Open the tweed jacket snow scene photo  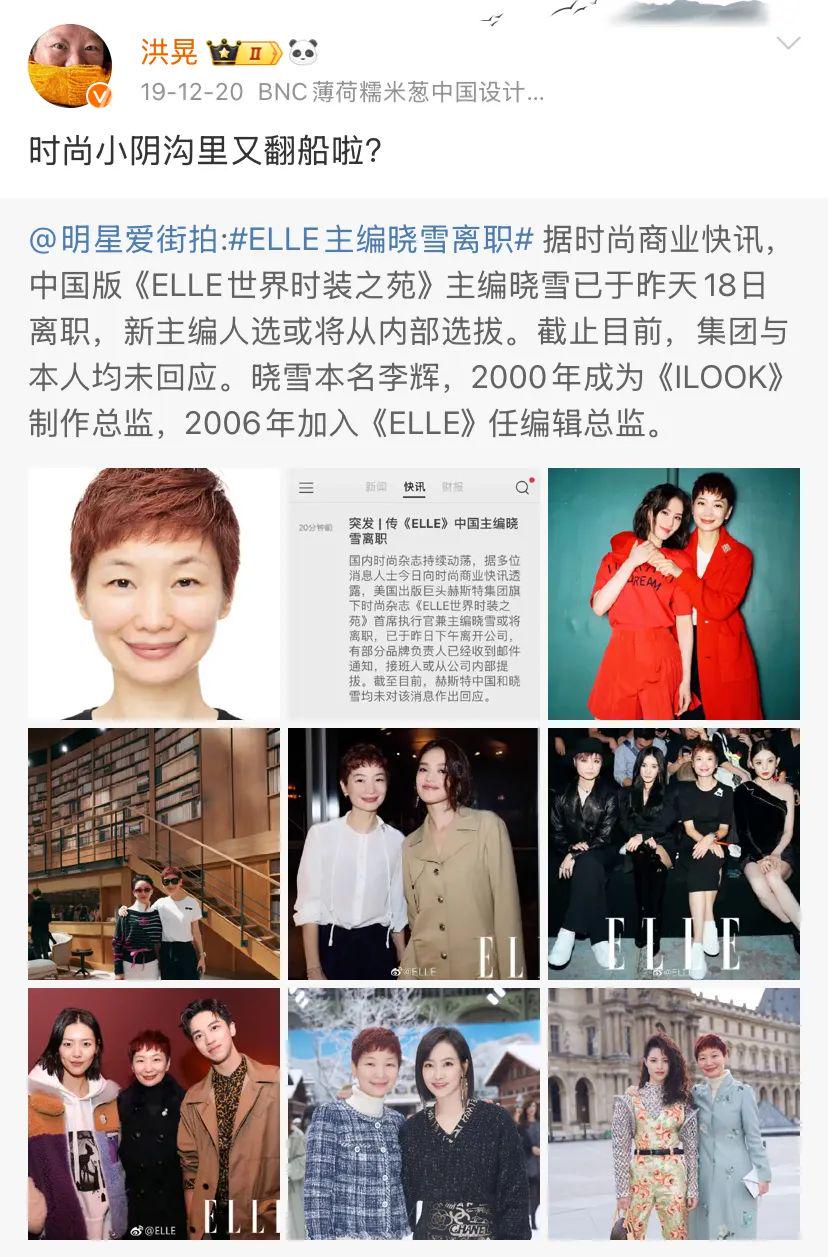[414, 1114]
